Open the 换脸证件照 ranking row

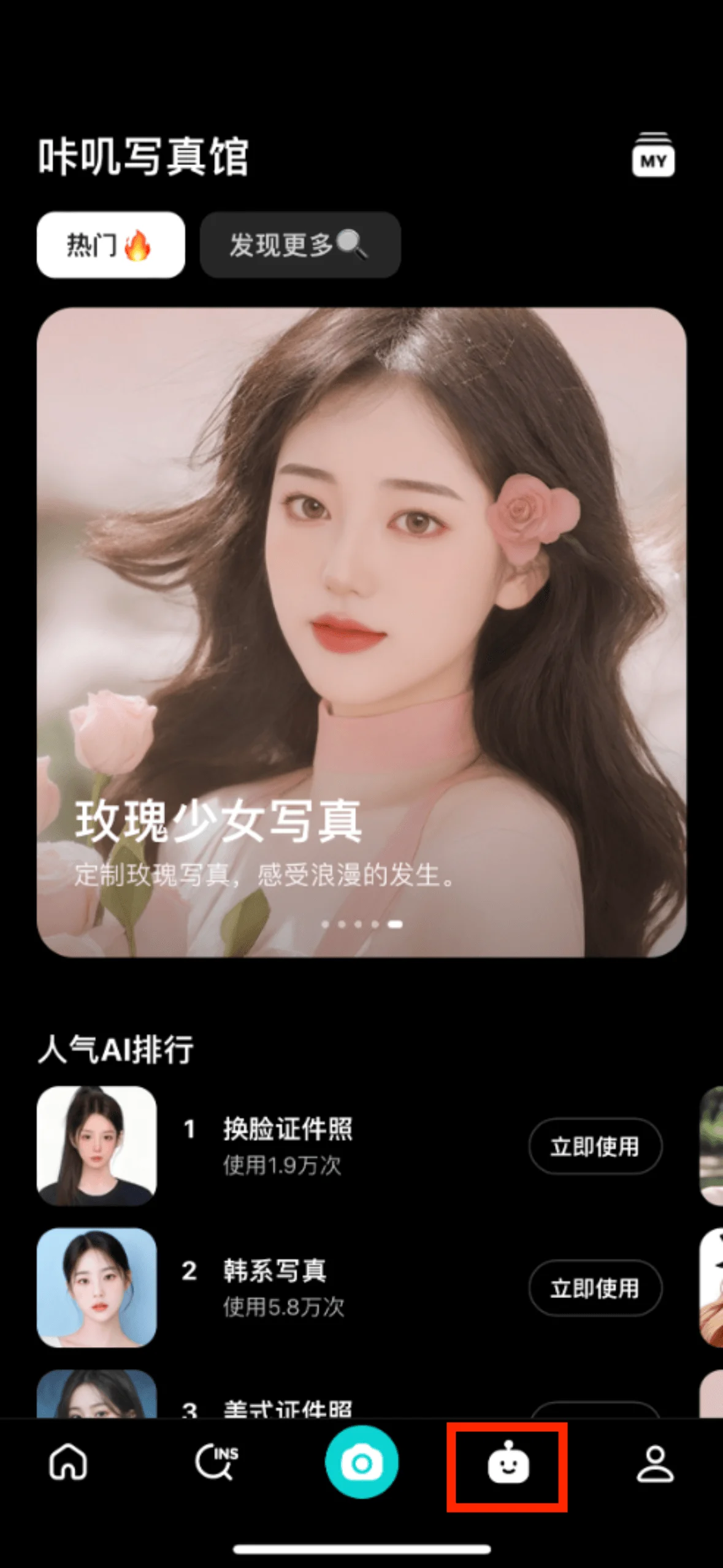click(x=287, y=1145)
